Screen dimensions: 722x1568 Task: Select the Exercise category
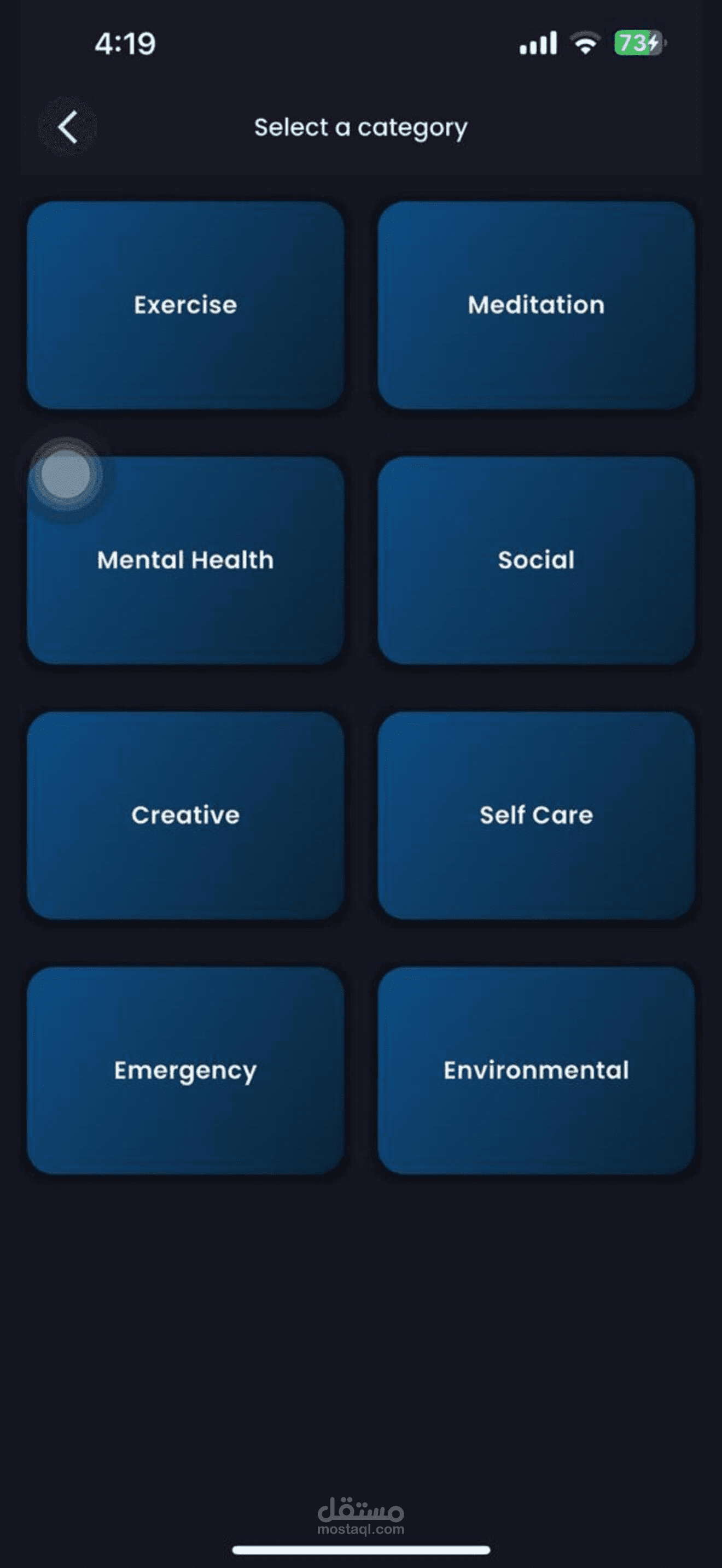(185, 305)
